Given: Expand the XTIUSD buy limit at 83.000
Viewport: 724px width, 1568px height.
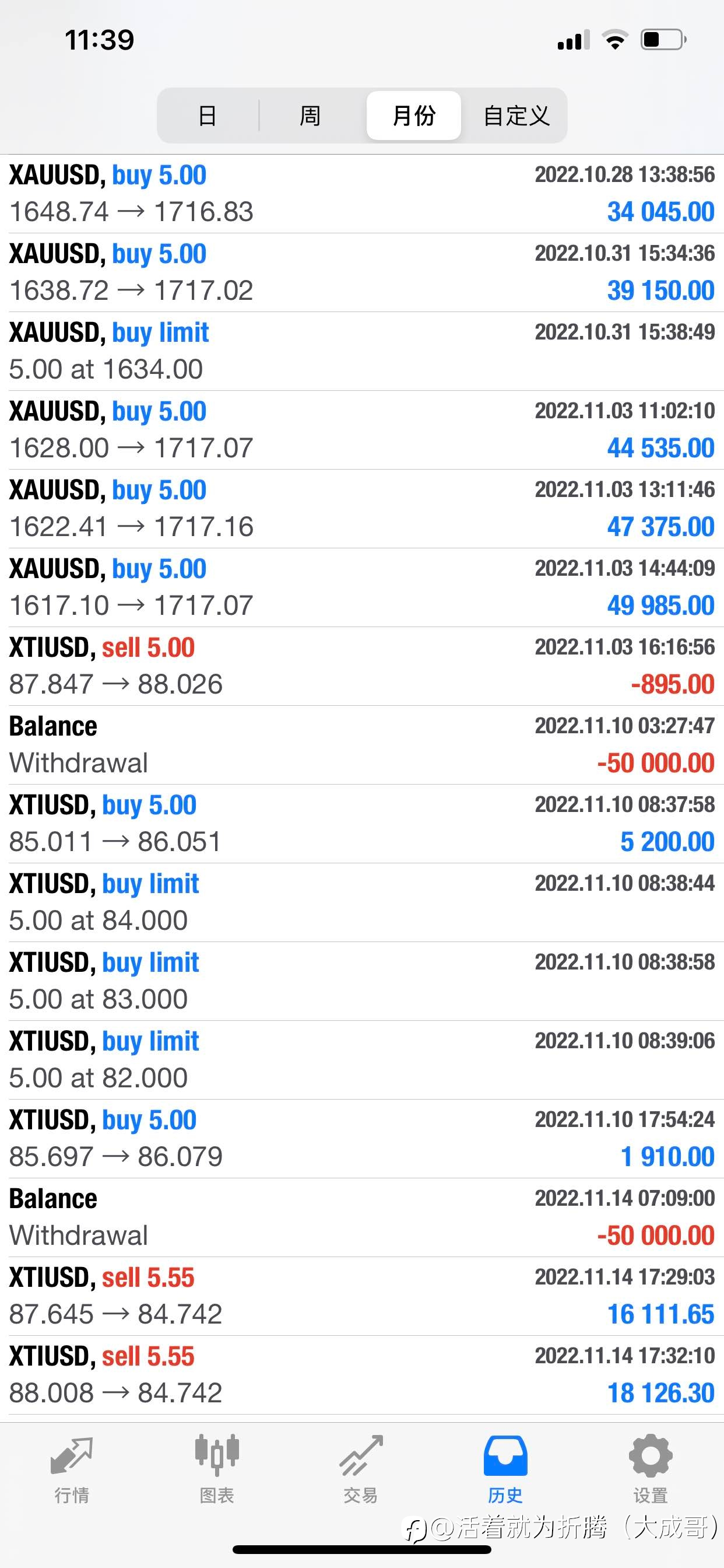Looking at the screenshot, I should [362, 981].
